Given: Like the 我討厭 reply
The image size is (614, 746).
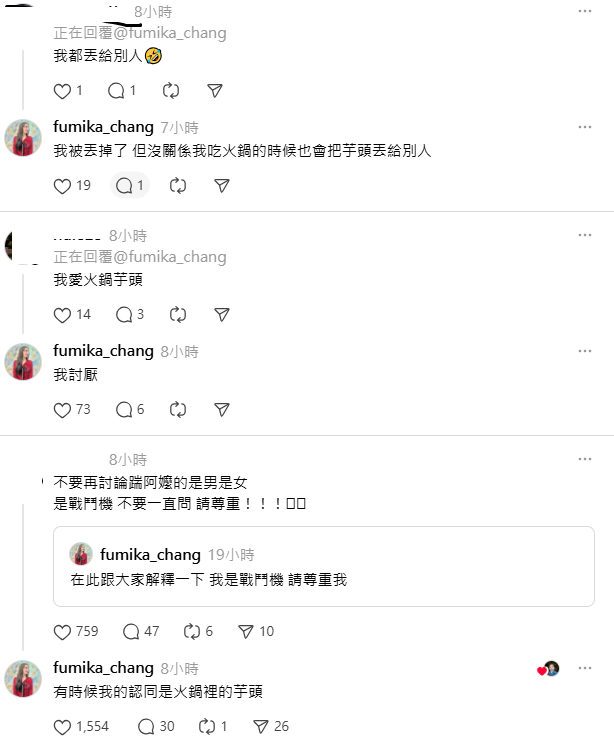Looking at the screenshot, I should click(x=62, y=409).
